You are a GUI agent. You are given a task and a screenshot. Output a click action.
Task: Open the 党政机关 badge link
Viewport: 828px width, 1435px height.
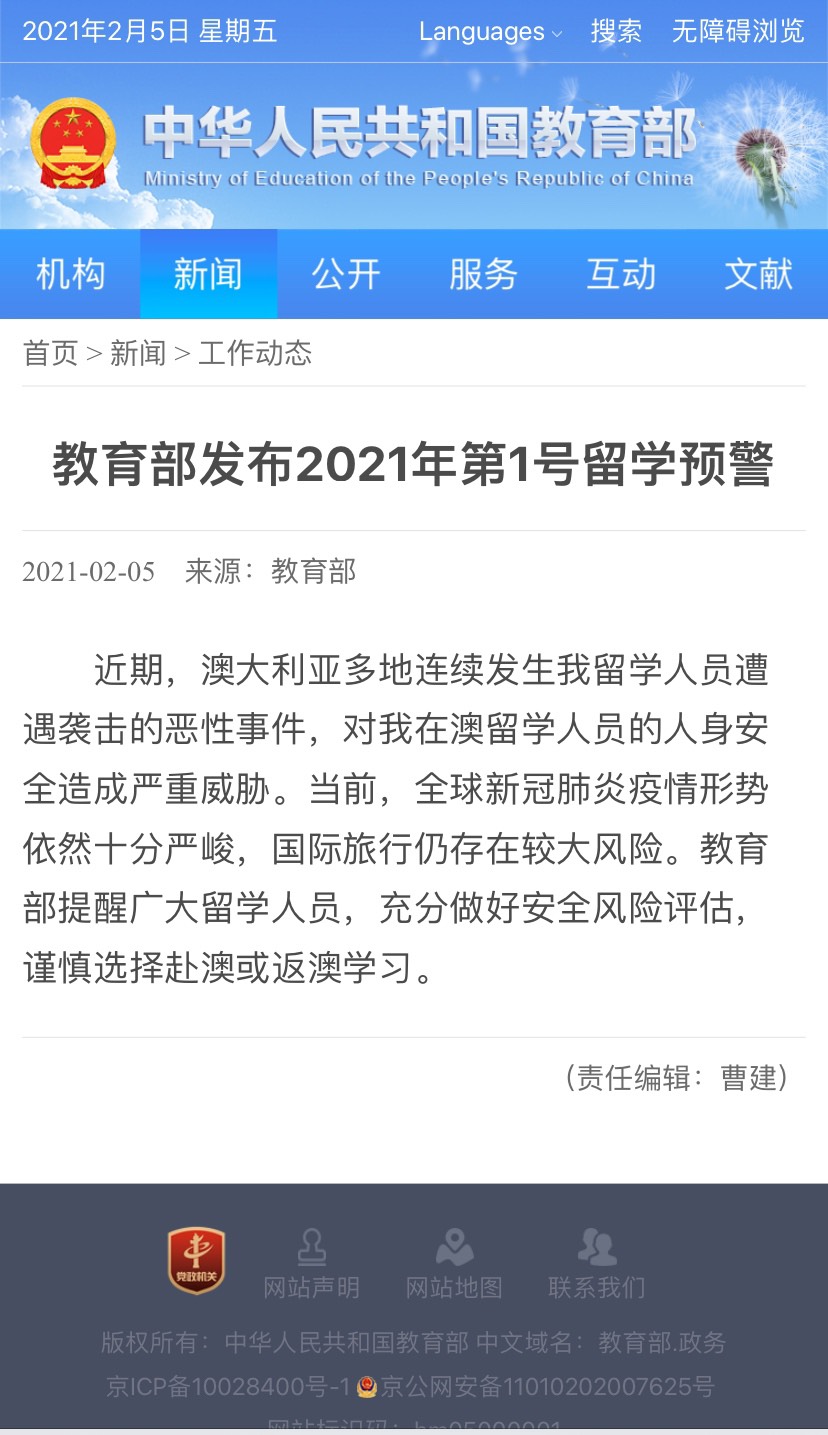point(196,1260)
